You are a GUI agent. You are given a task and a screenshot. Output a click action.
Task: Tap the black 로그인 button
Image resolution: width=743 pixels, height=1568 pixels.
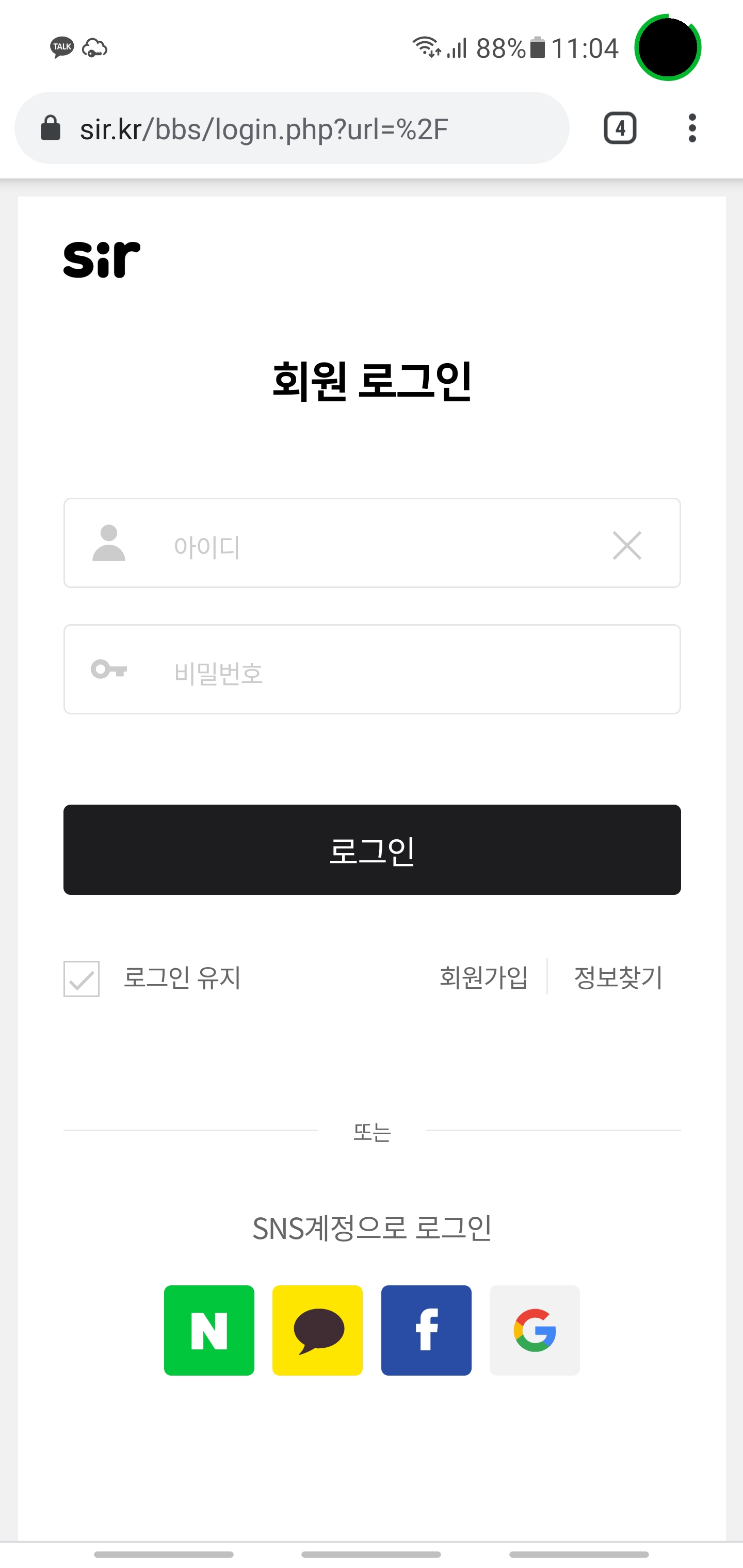[x=372, y=850]
